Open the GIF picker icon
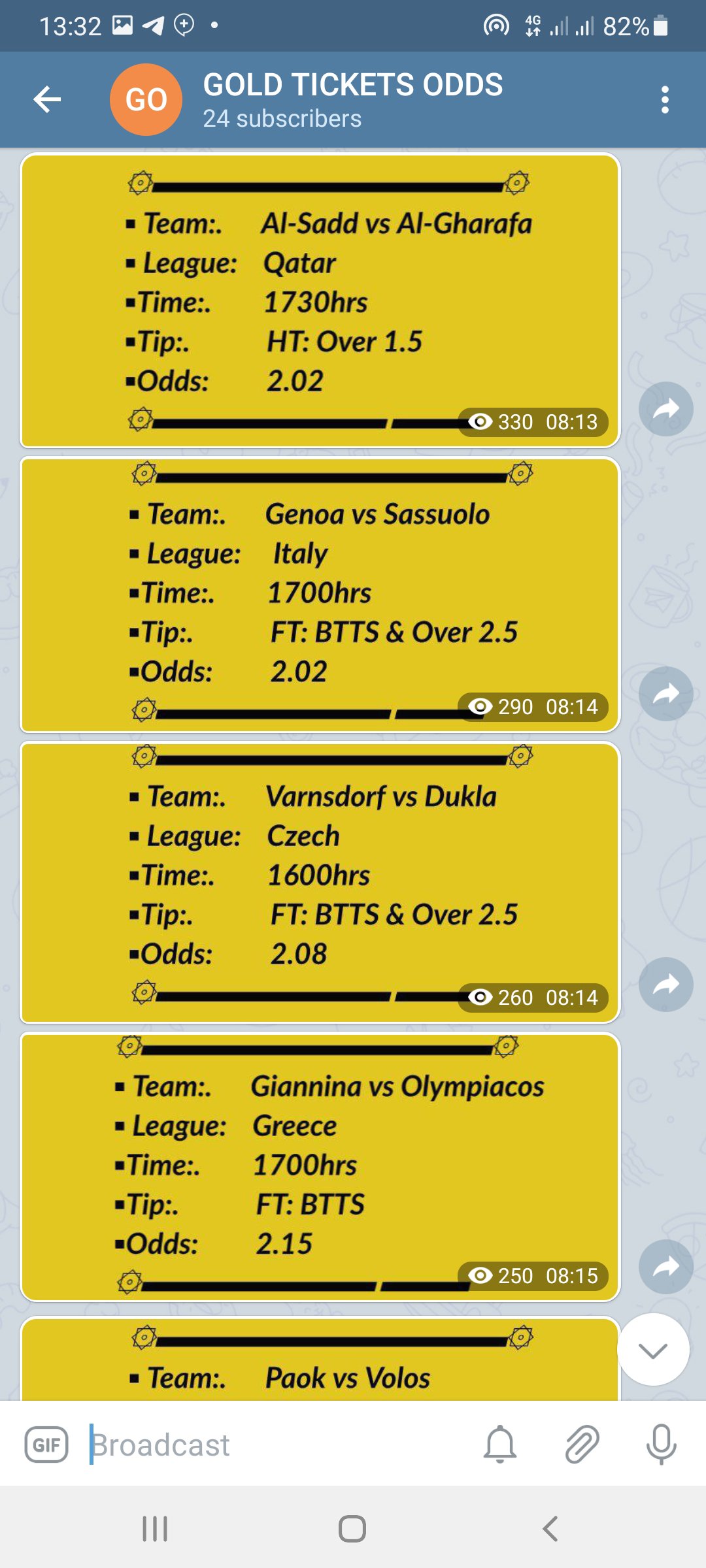Image resolution: width=706 pixels, height=1568 pixels. (x=46, y=1445)
